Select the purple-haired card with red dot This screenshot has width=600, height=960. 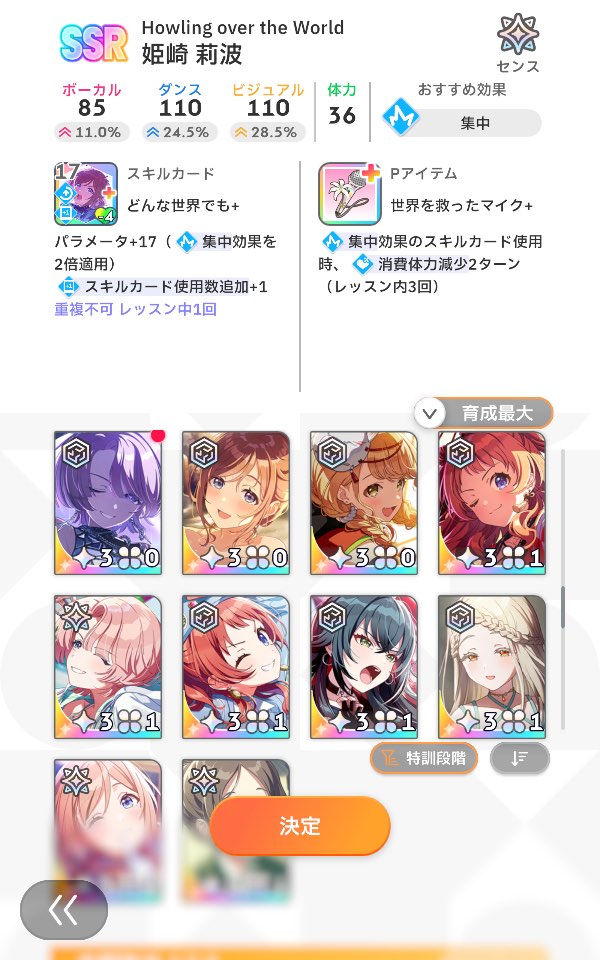(x=108, y=502)
